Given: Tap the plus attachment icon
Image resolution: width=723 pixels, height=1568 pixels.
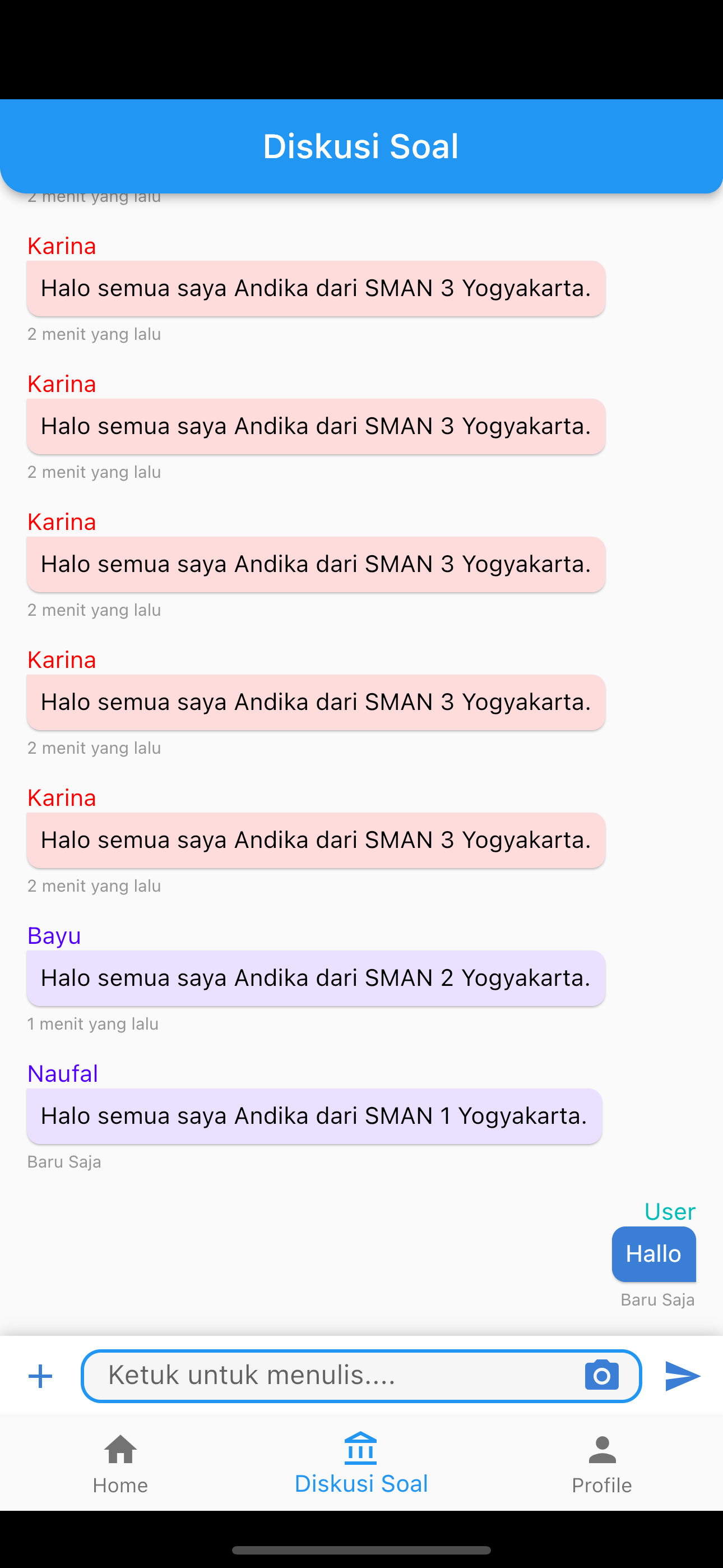Looking at the screenshot, I should pos(41,1376).
